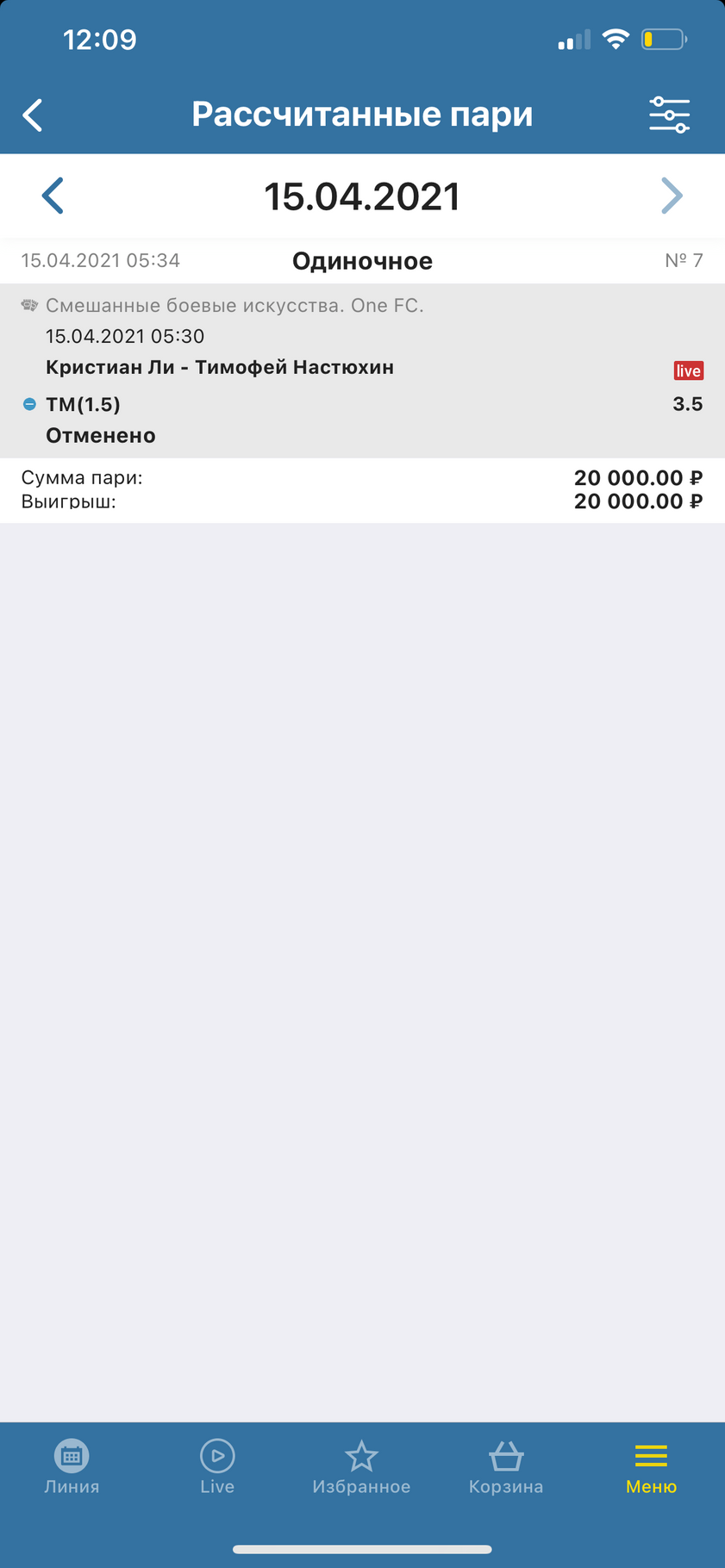Open the filter settings icon
Screen dimensions: 725x1568
(x=669, y=115)
